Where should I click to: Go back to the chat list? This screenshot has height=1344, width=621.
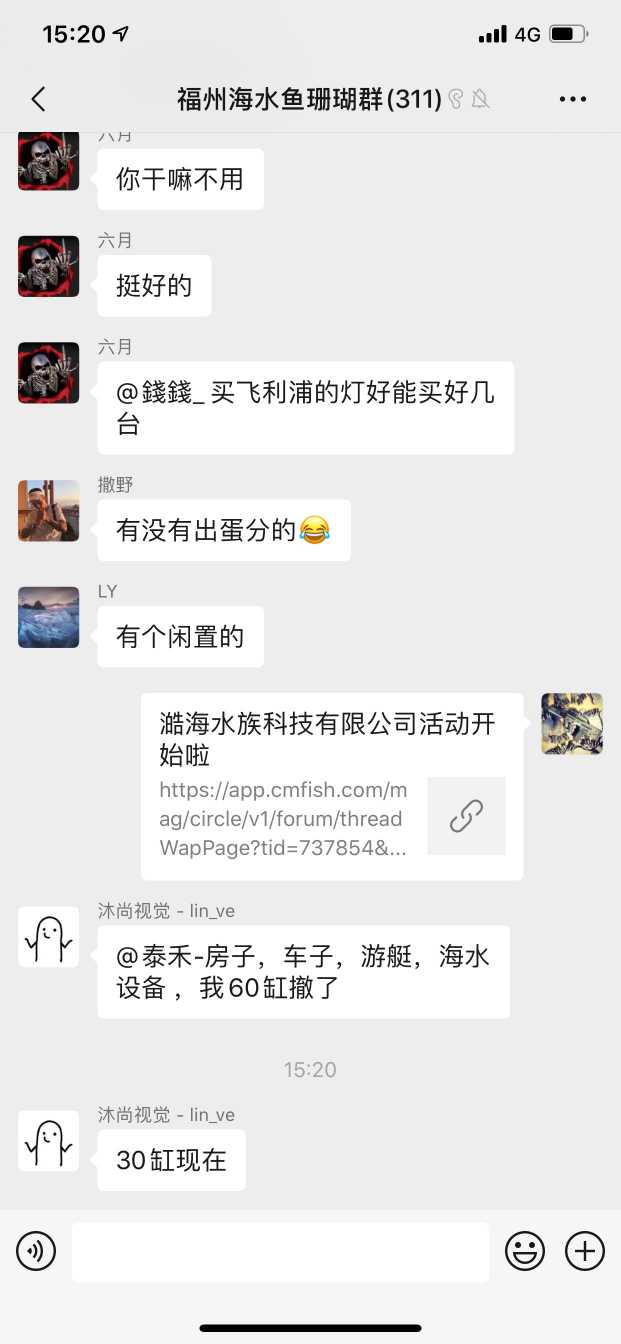38,99
